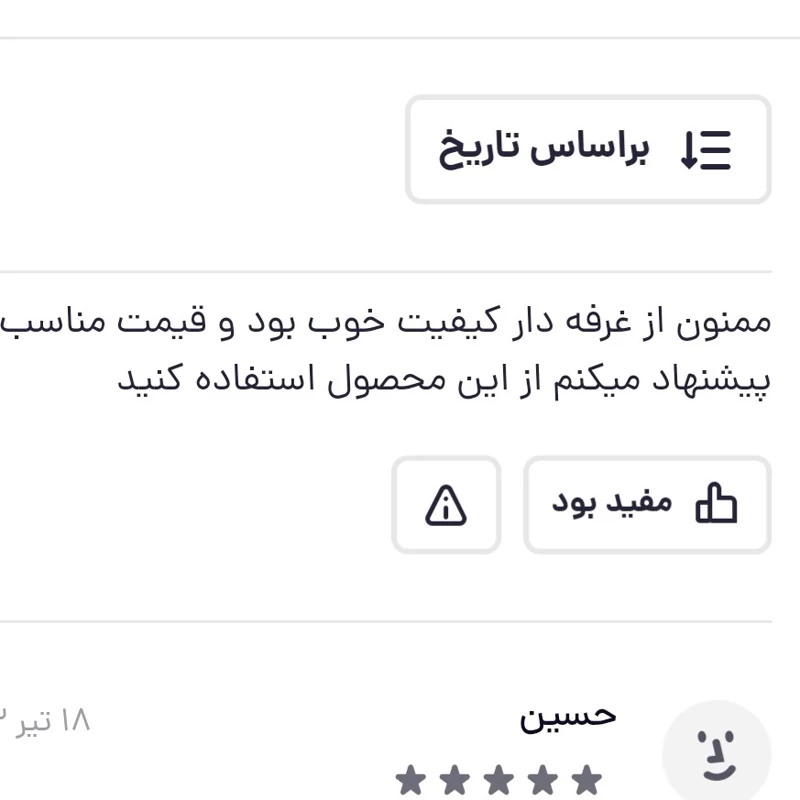
Task: Report this review with the warning icon
Action: (x=446, y=505)
